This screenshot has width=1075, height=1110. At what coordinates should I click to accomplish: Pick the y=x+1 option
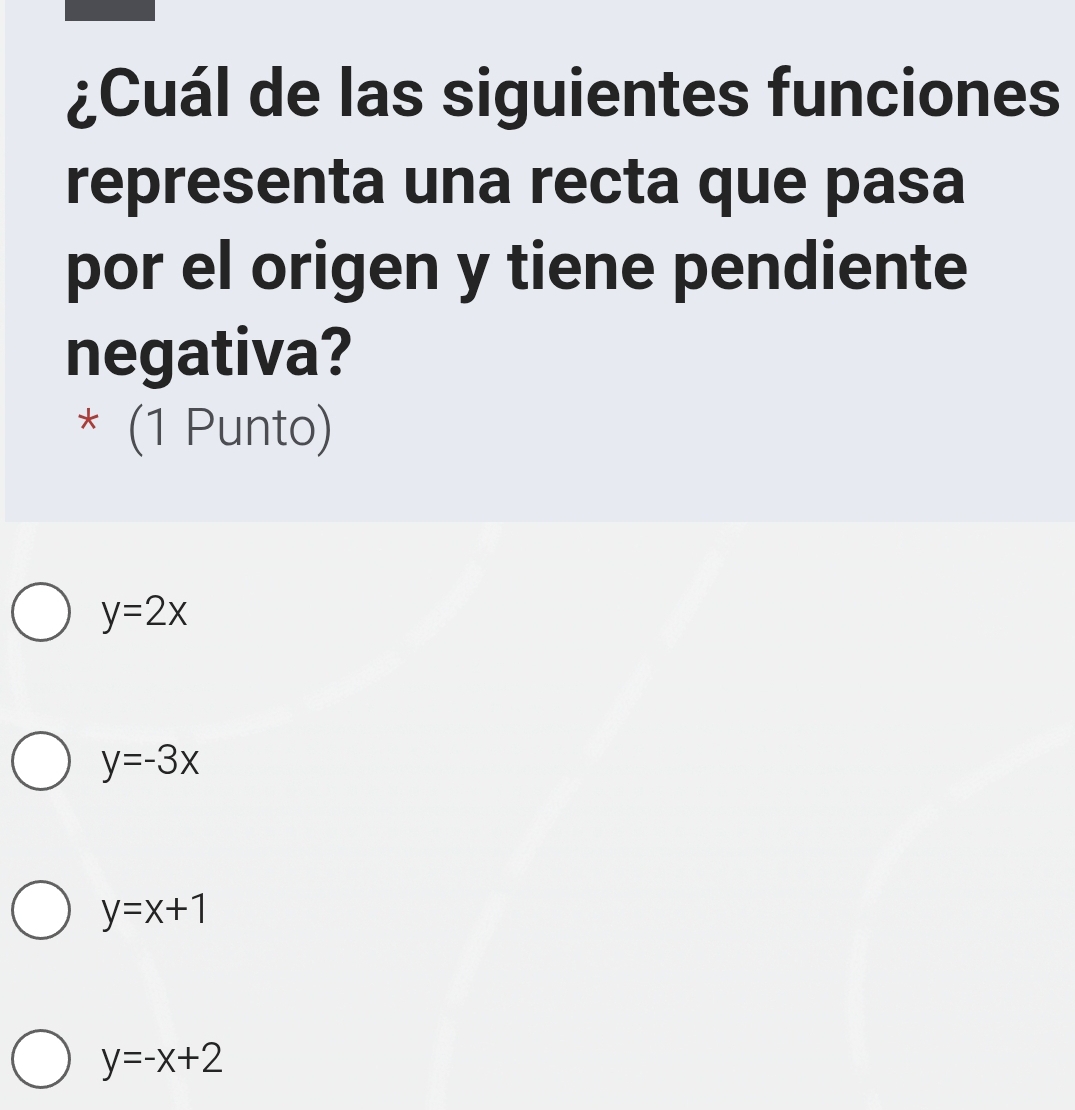pyautogui.click(x=42, y=911)
